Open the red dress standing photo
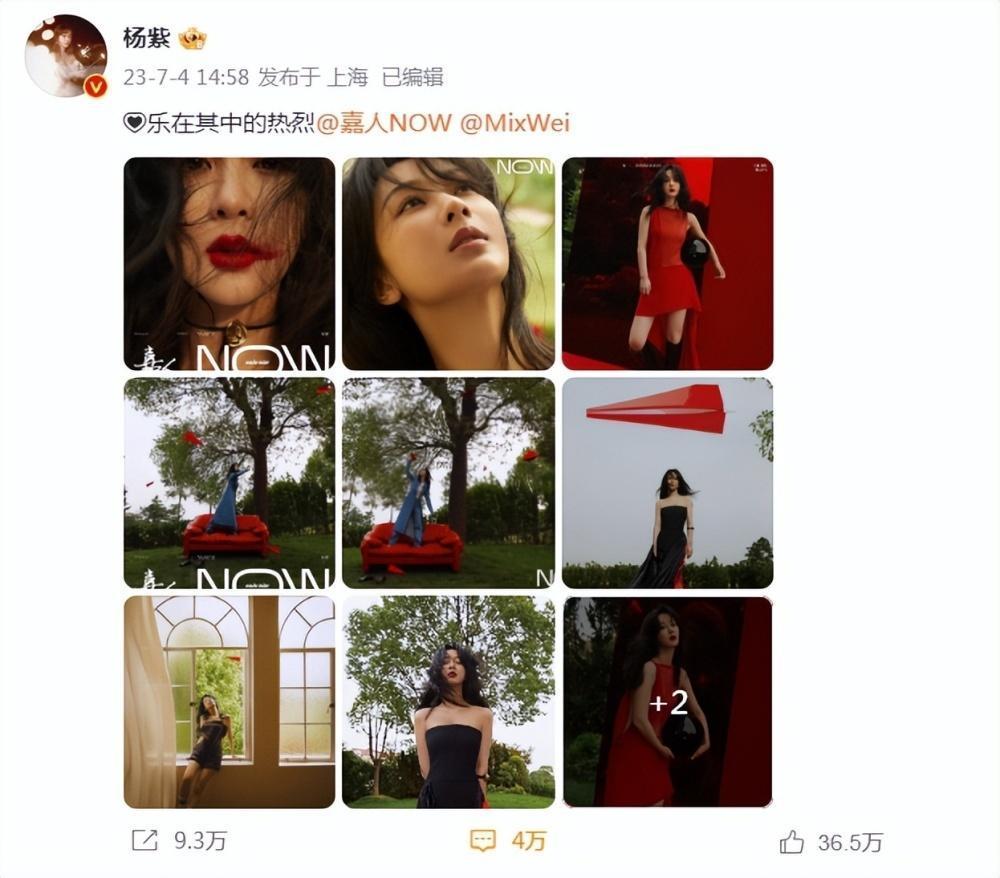This screenshot has height=878, width=1000. (x=667, y=263)
